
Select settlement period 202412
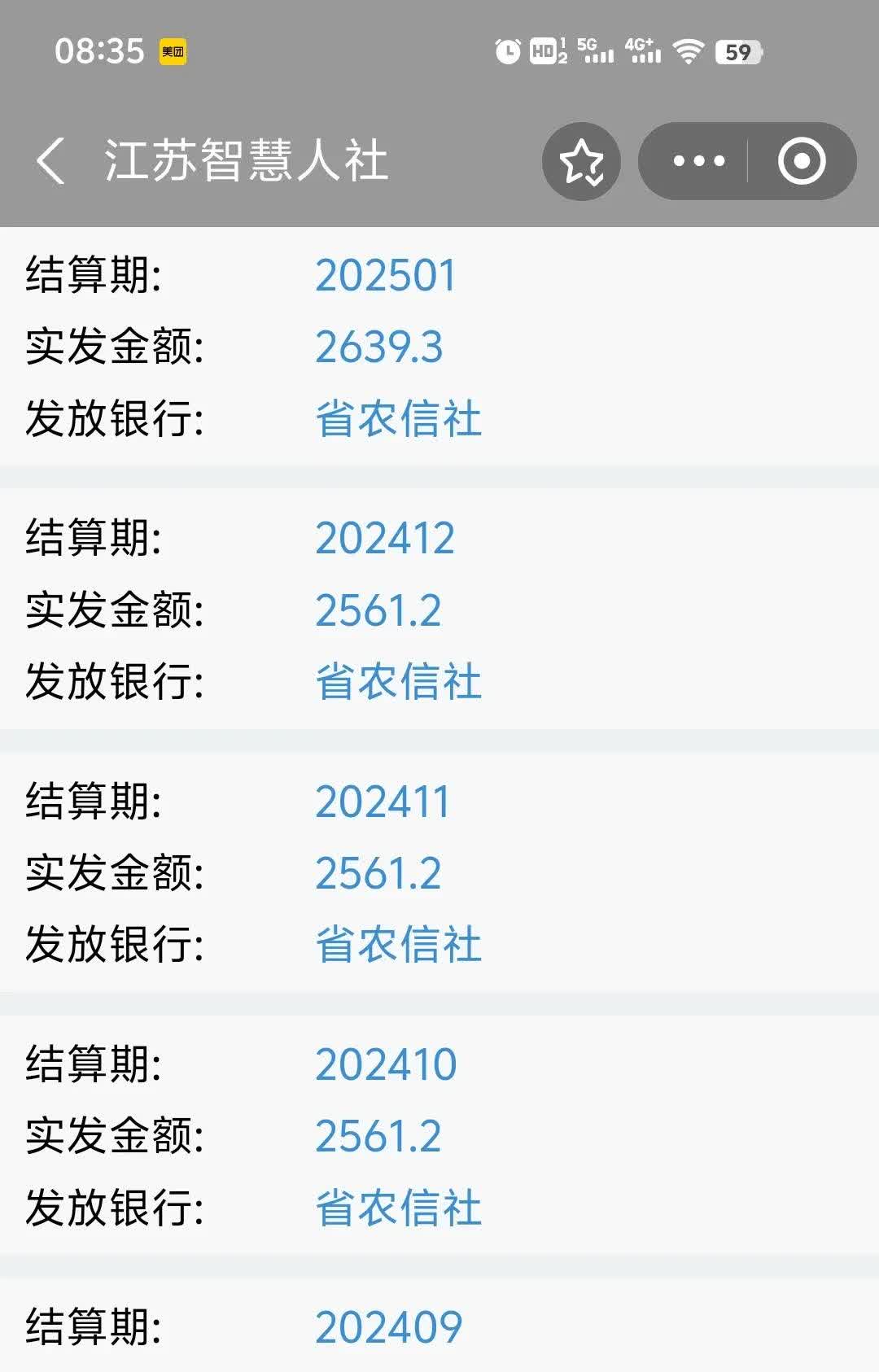click(x=386, y=539)
